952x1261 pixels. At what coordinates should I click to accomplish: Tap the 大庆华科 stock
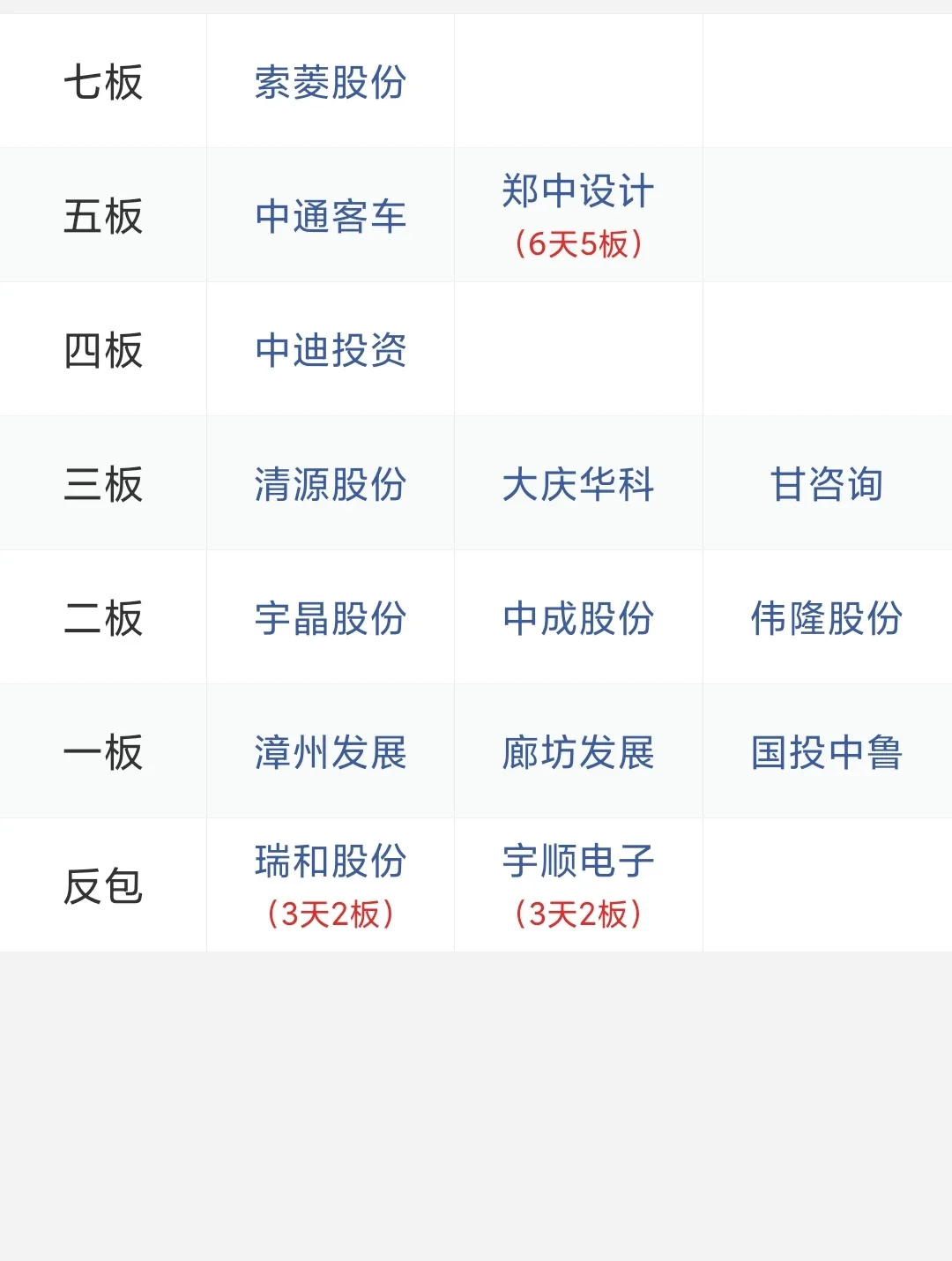[x=578, y=485]
